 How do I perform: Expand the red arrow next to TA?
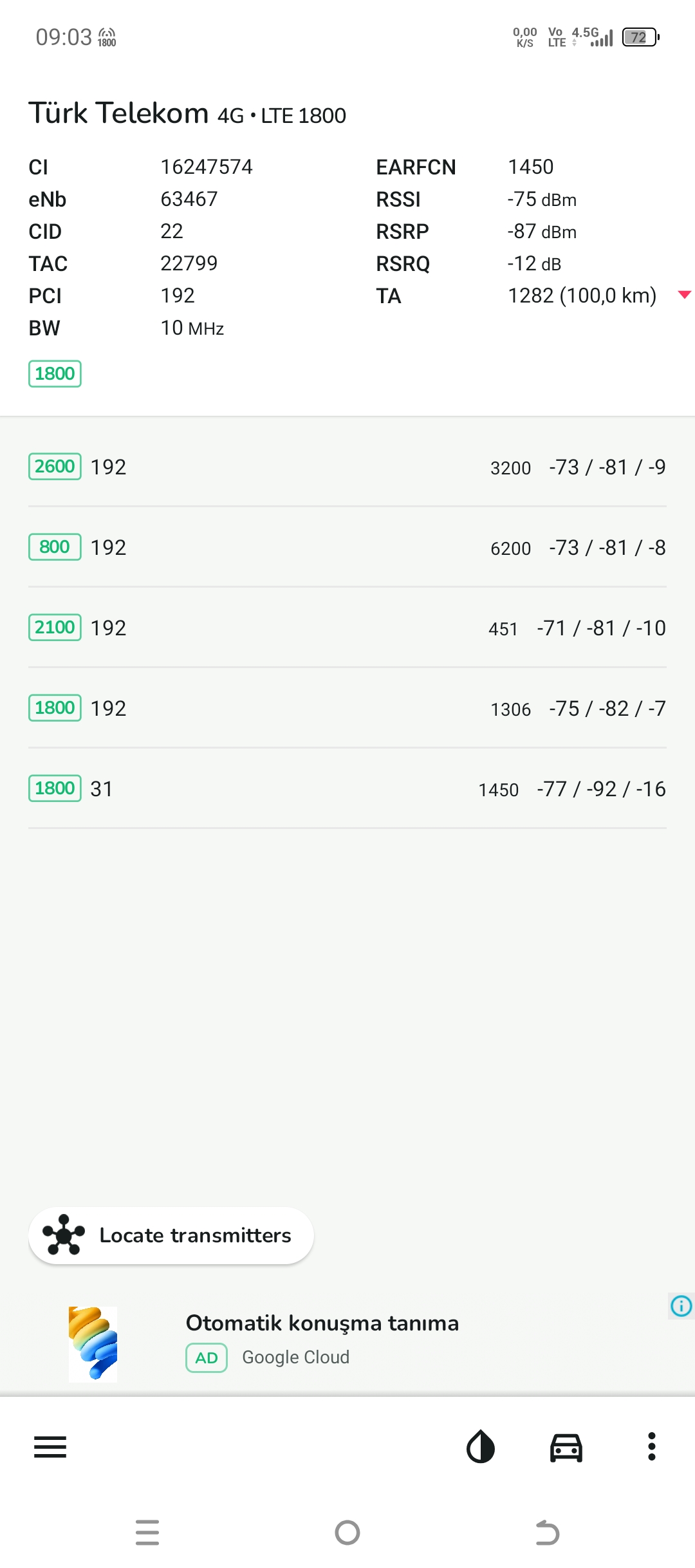[x=685, y=295]
